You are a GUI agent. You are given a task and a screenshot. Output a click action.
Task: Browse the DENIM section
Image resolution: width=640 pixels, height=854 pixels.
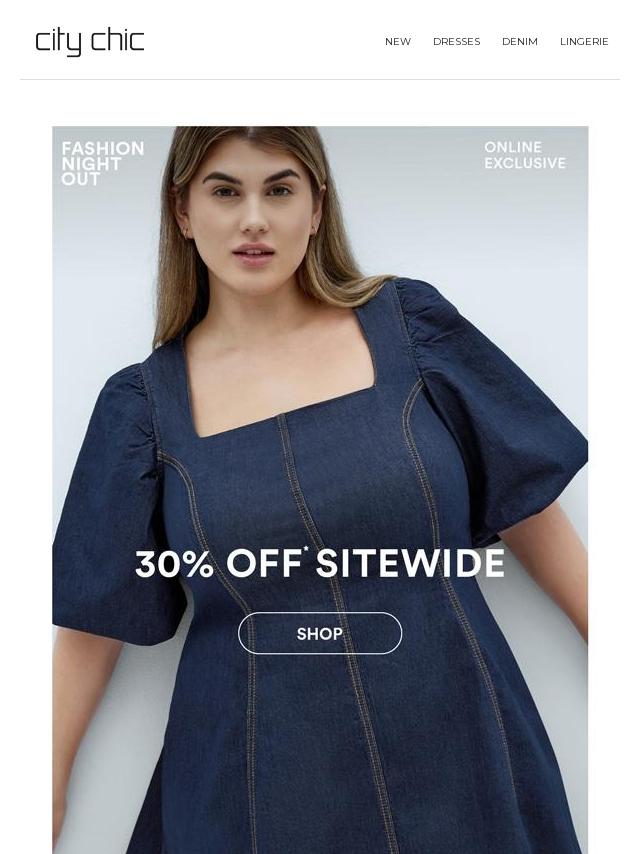pos(519,42)
